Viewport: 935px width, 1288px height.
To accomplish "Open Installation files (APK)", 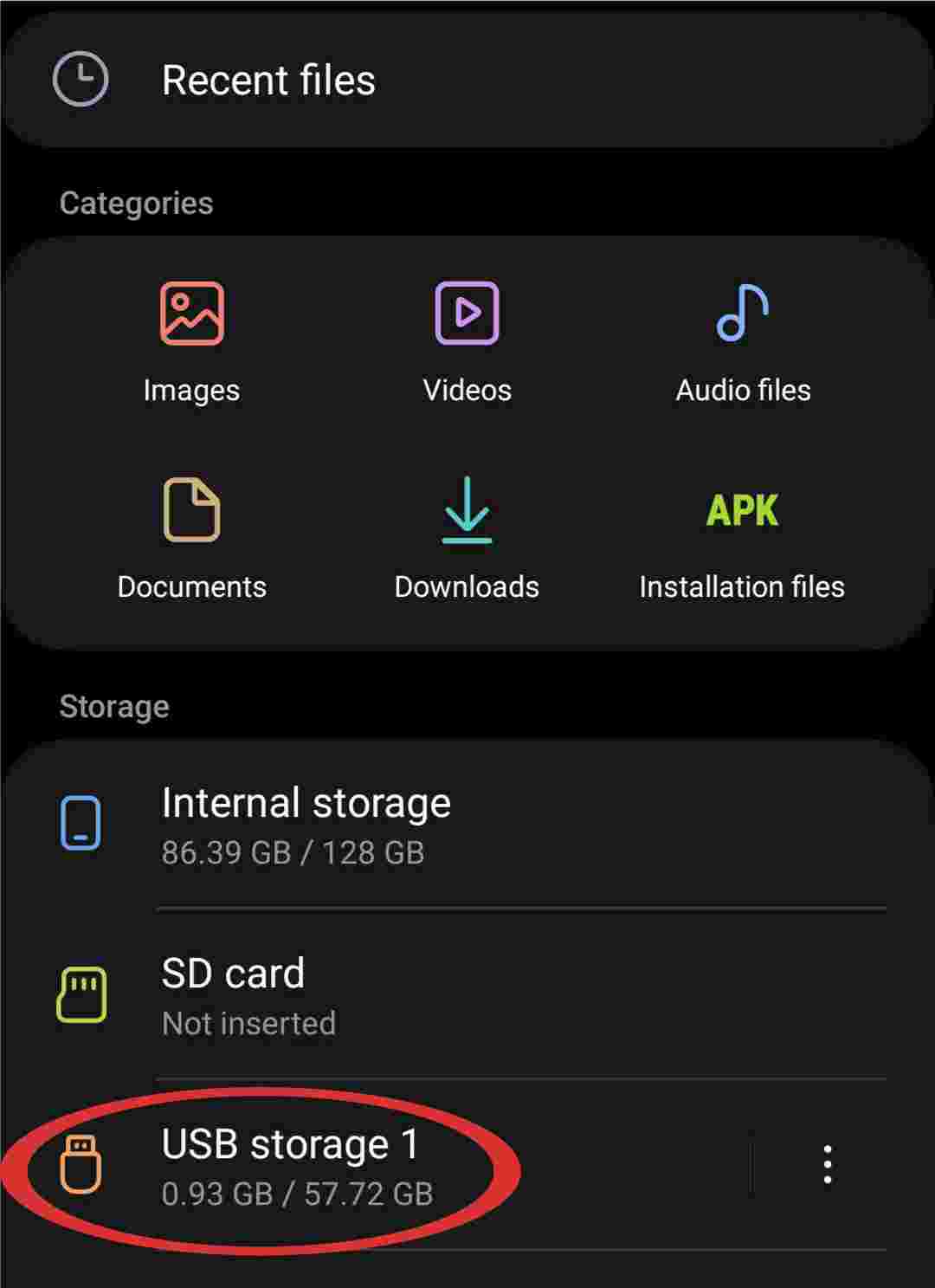I will (x=742, y=537).
